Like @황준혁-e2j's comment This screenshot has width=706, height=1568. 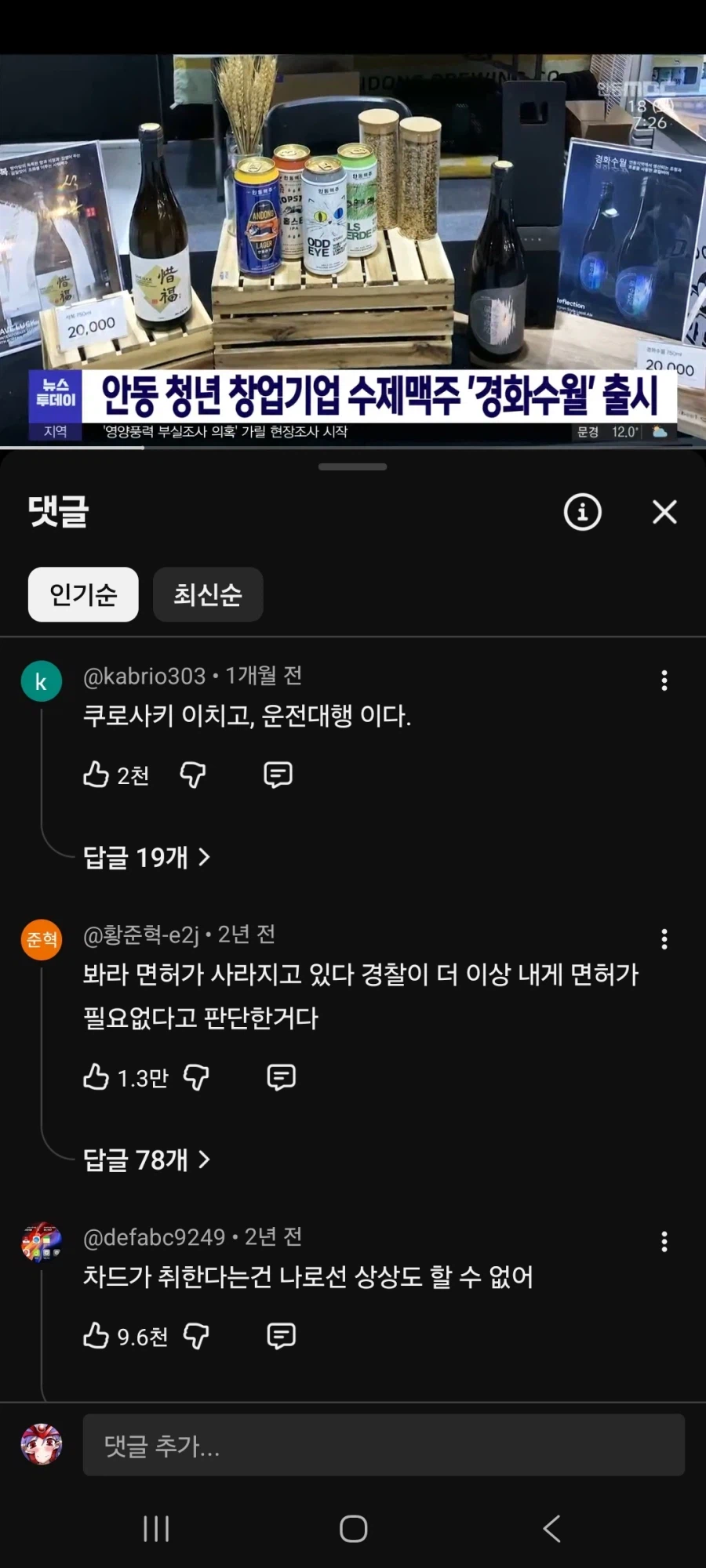[x=96, y=1077]
